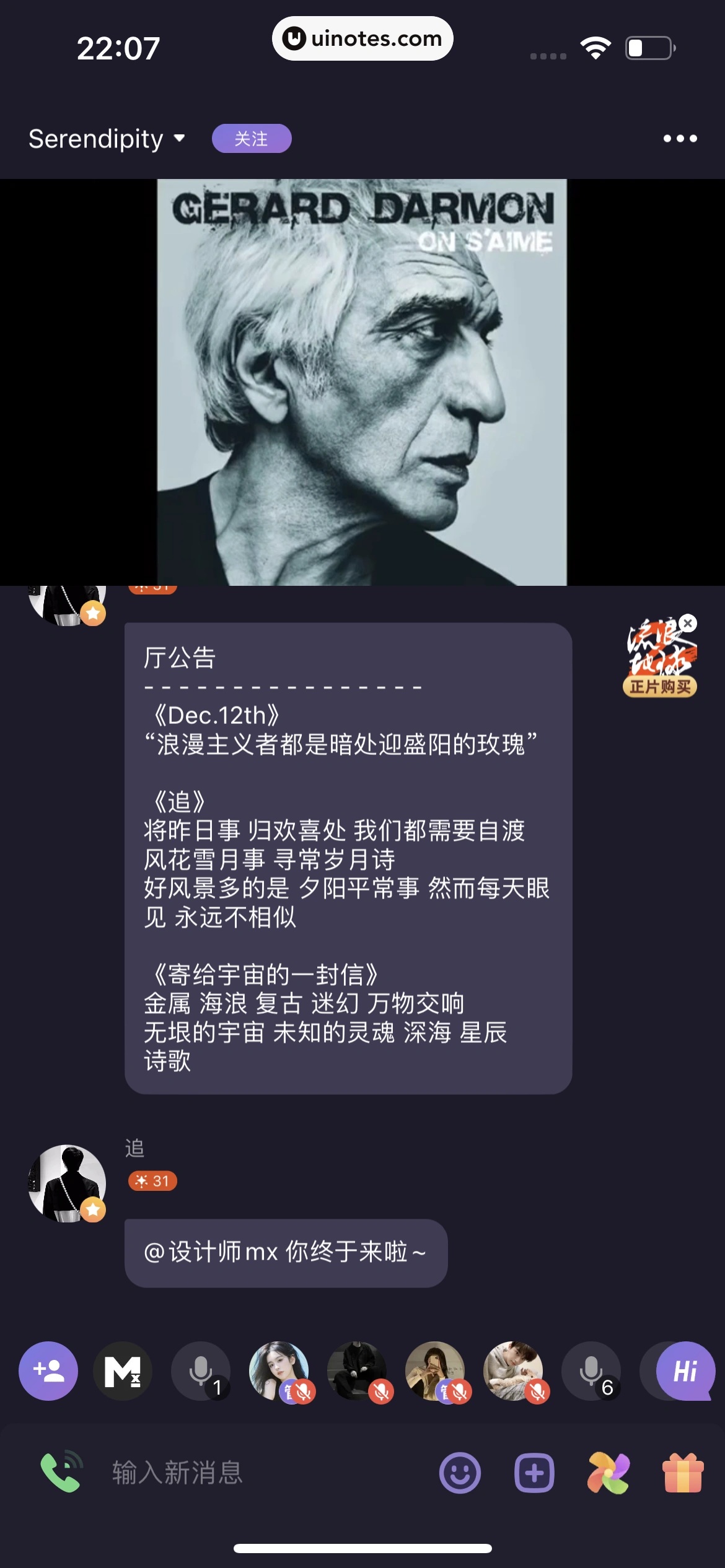Open the Gerard Darmon album cover
The image size is (725, 1568).
pos(362,382)
